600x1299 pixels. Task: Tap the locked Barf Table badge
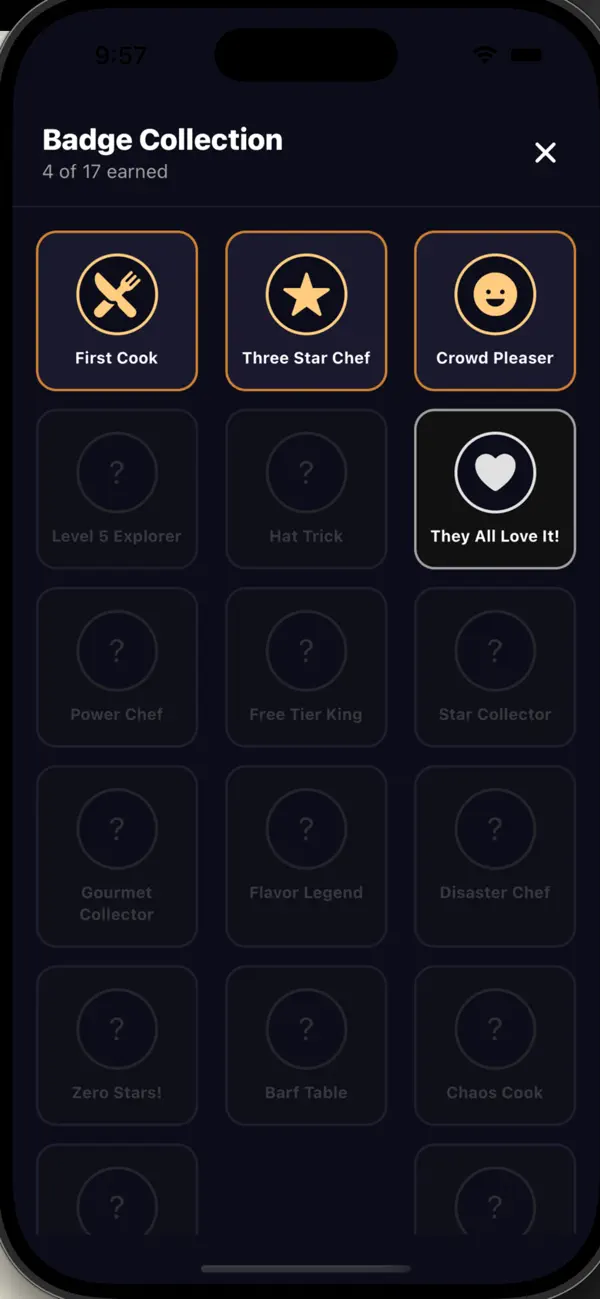pos(306,1045)
